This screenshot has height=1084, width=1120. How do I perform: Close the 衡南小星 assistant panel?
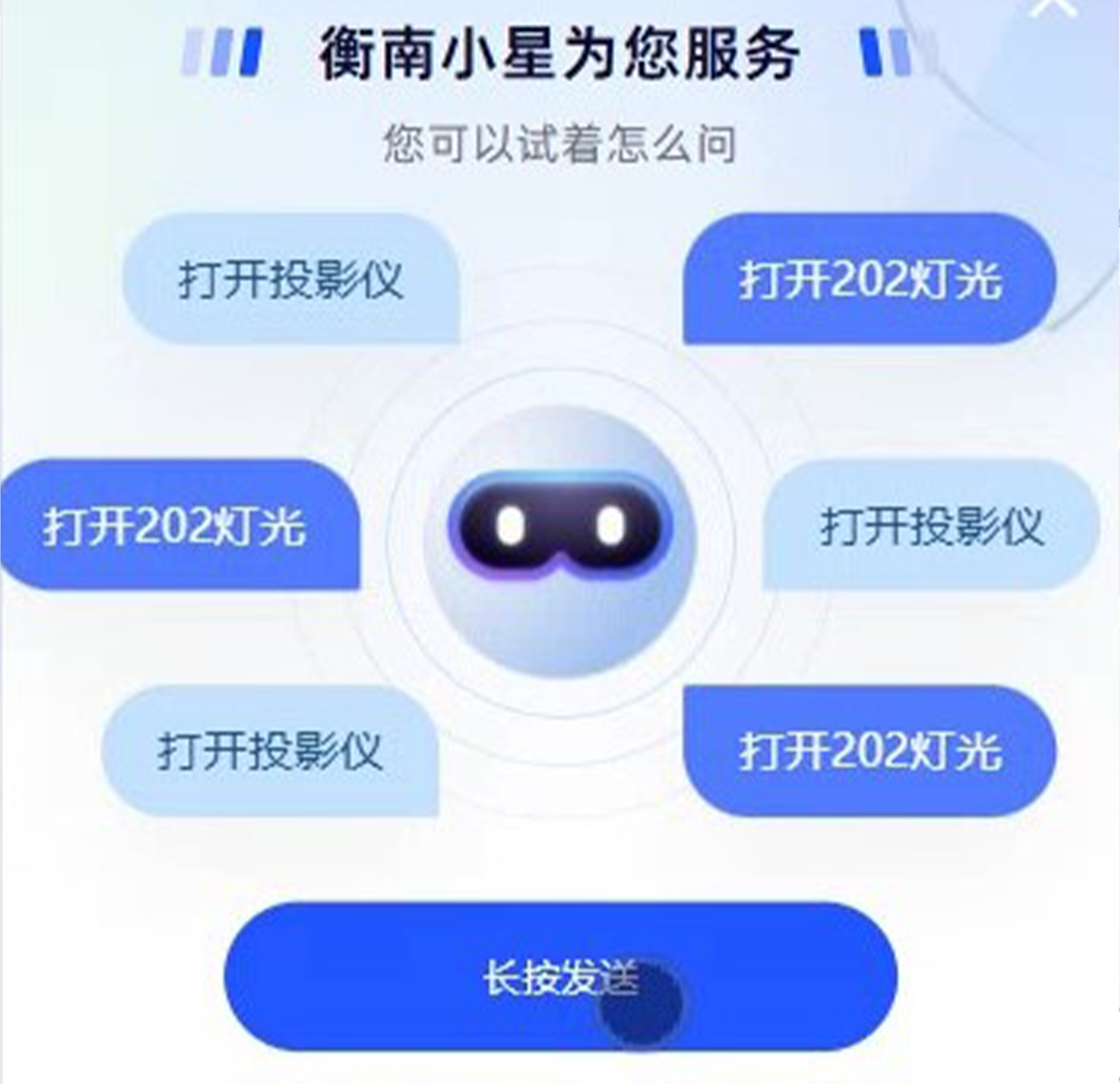click(1052, 7)
